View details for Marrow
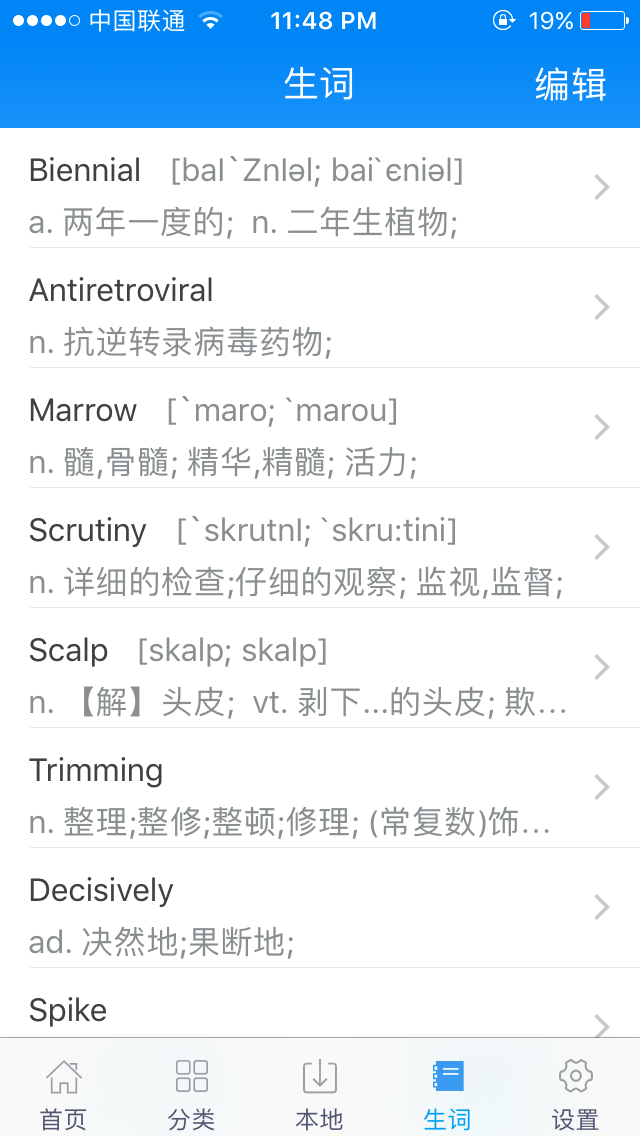This screenshot has width=640, height=1136. click(320, 428)
